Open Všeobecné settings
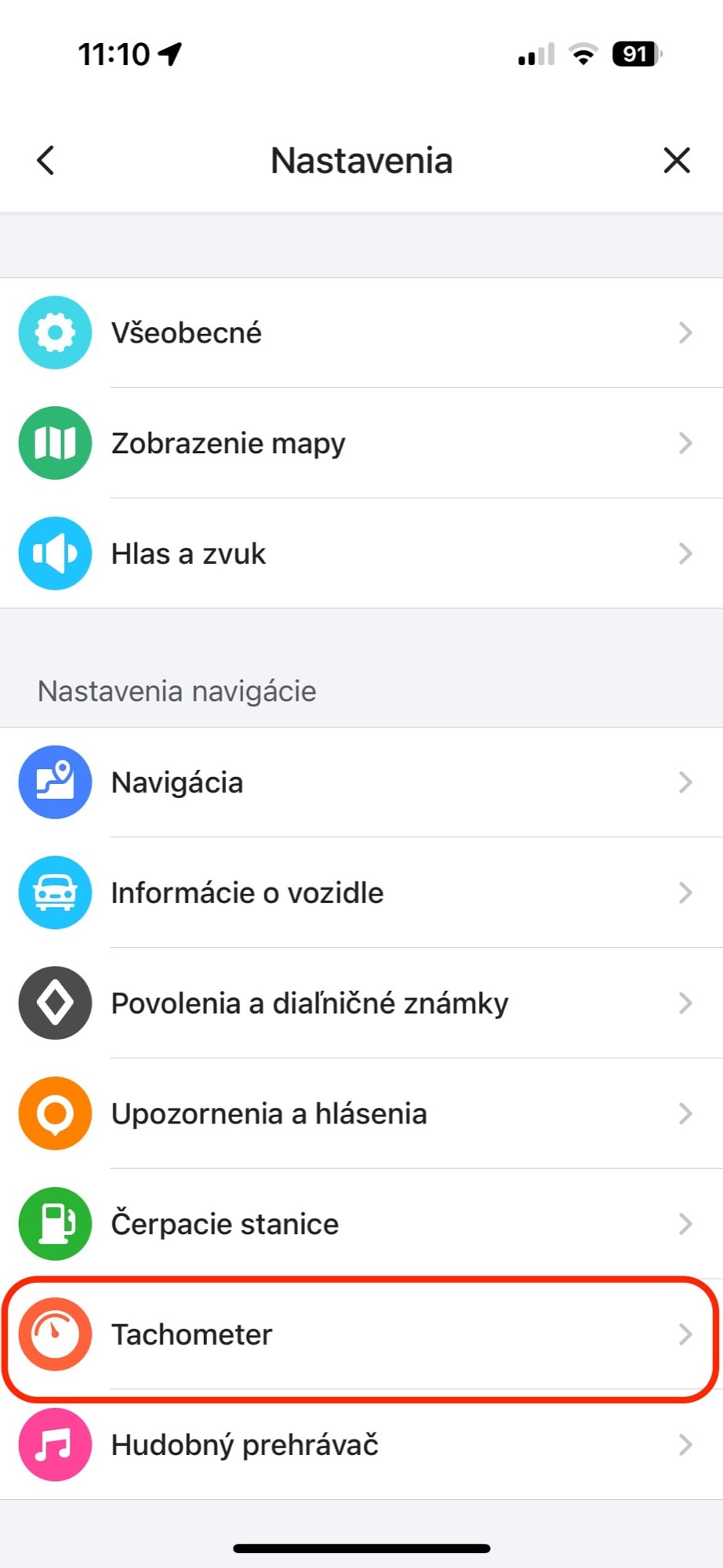 coord(361,332)
